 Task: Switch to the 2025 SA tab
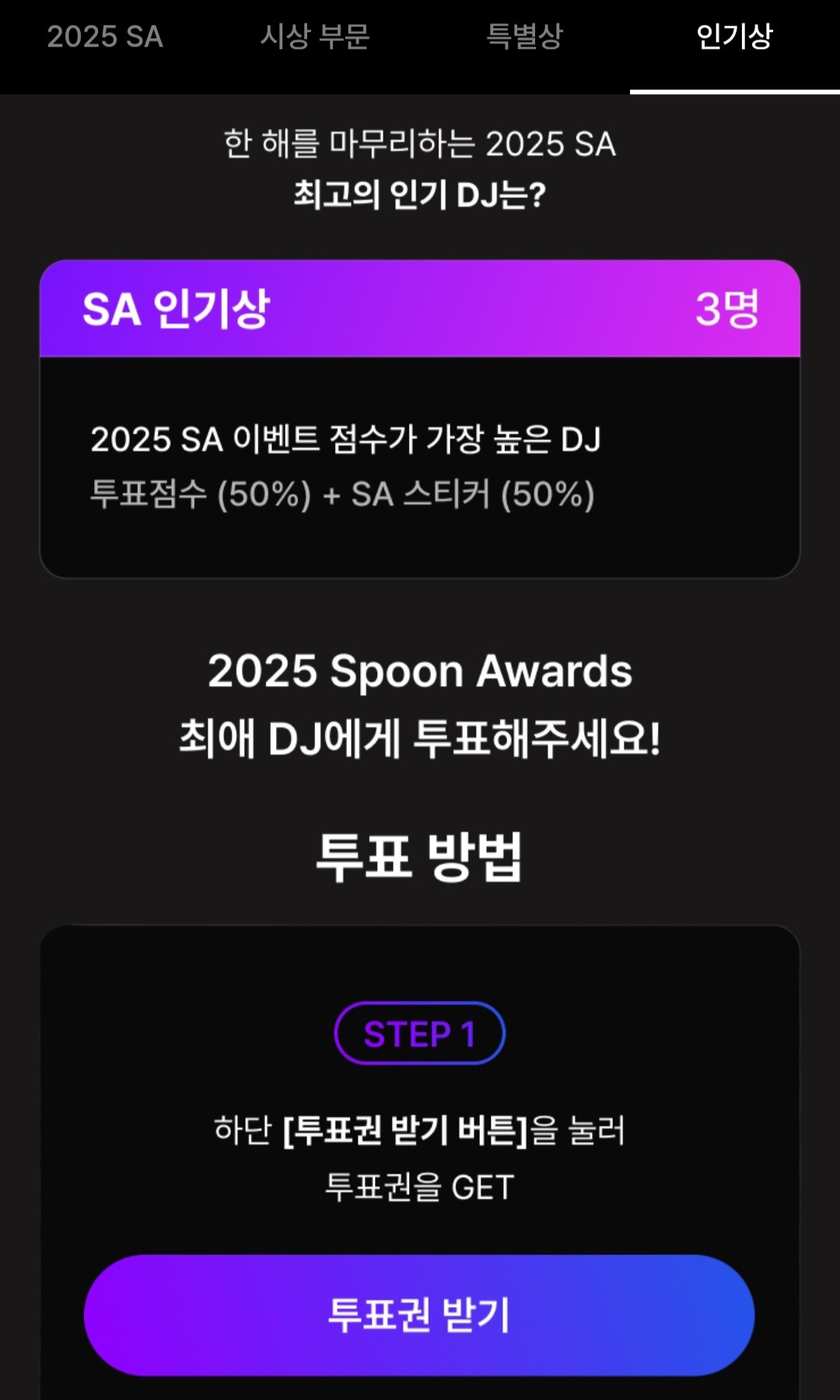tap(105, 37)
